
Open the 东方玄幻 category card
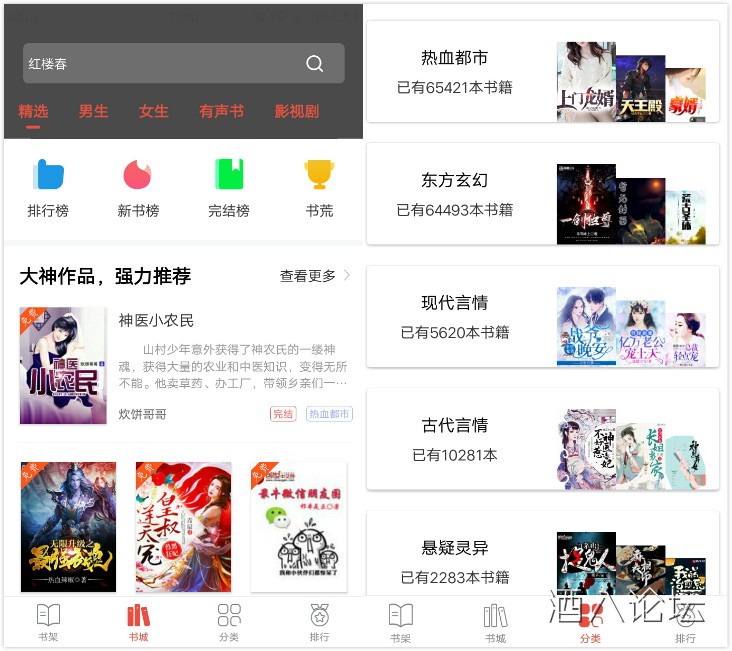pos(542,194)
